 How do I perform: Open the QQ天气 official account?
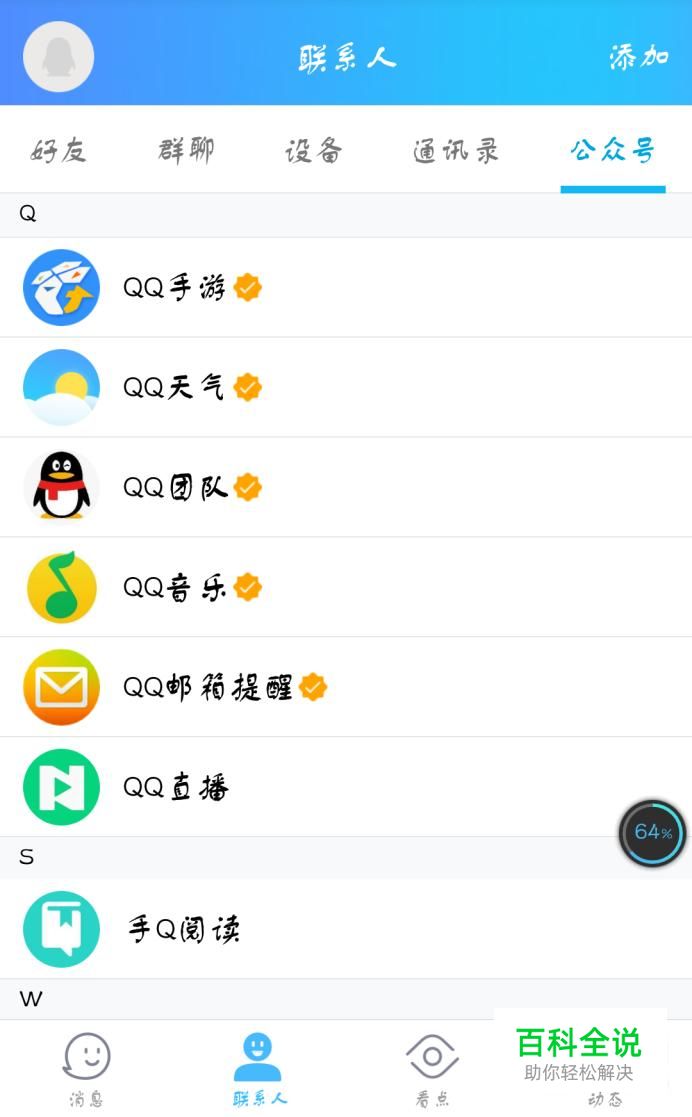pyautogui.click(x=346, y=388)
